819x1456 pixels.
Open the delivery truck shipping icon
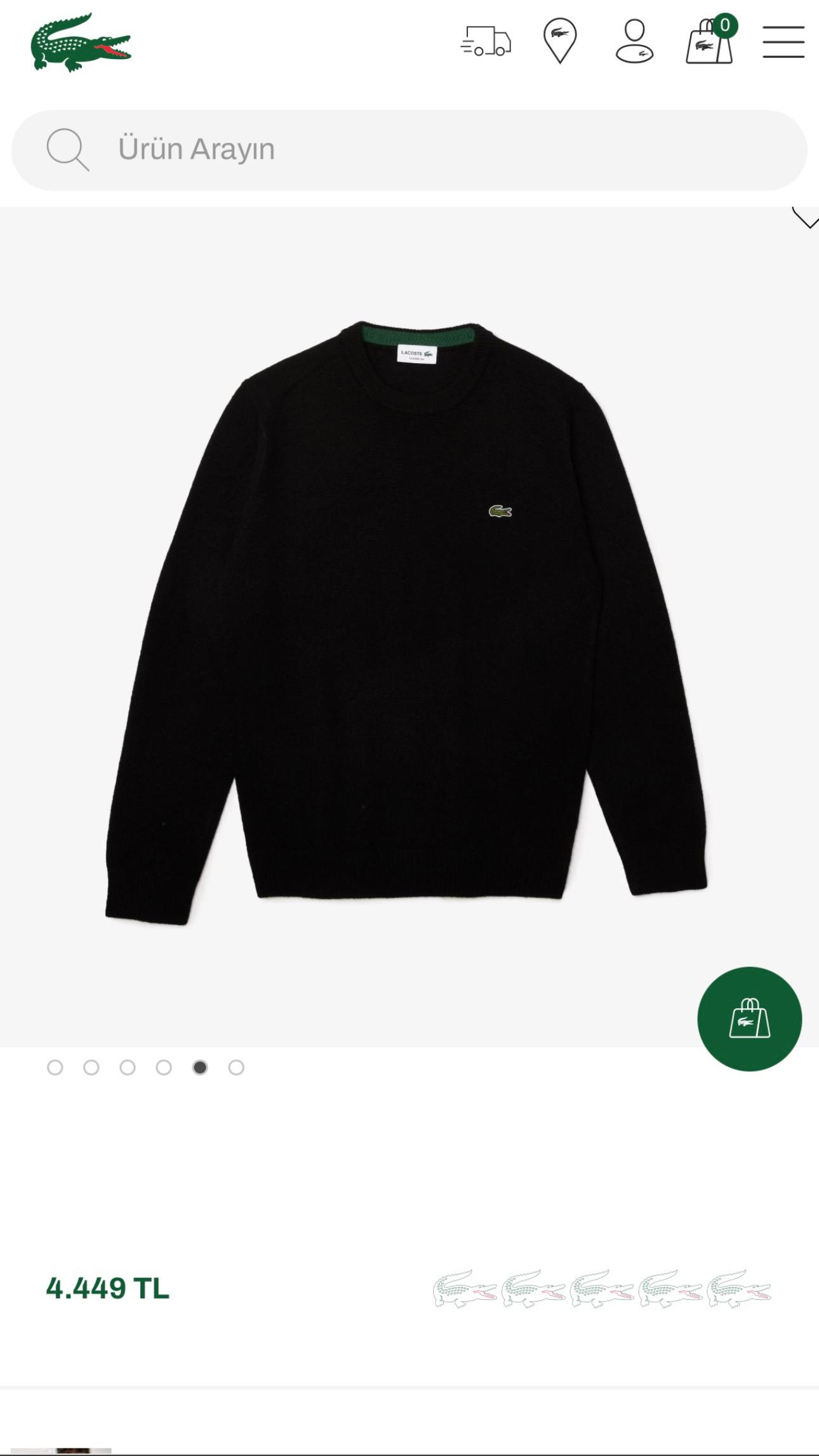tap(486, 41)
